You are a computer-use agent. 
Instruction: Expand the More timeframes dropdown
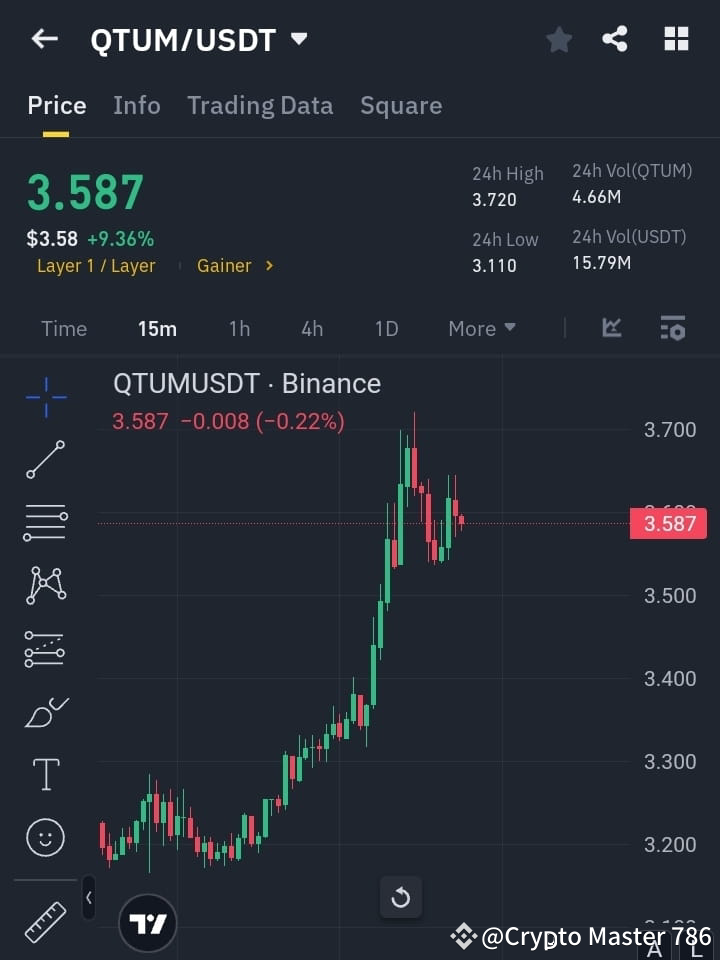(481, 328)
